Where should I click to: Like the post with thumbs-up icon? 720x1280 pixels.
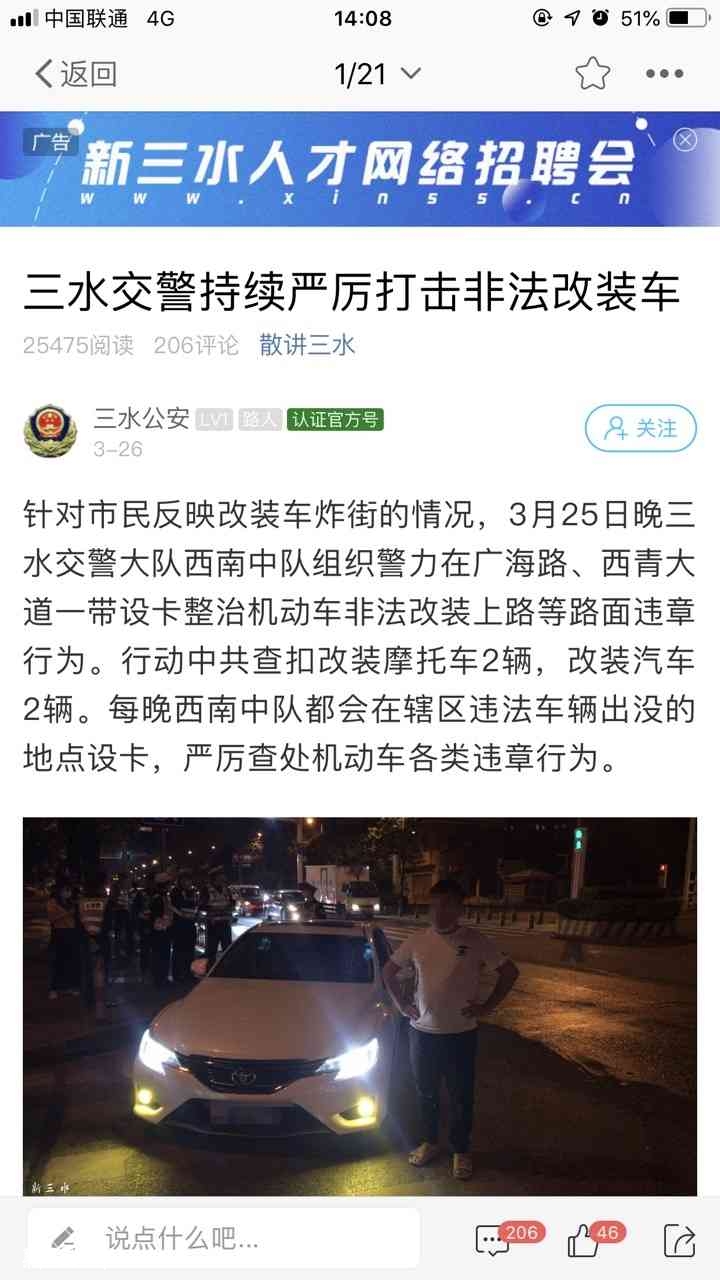coord(583,1240)
